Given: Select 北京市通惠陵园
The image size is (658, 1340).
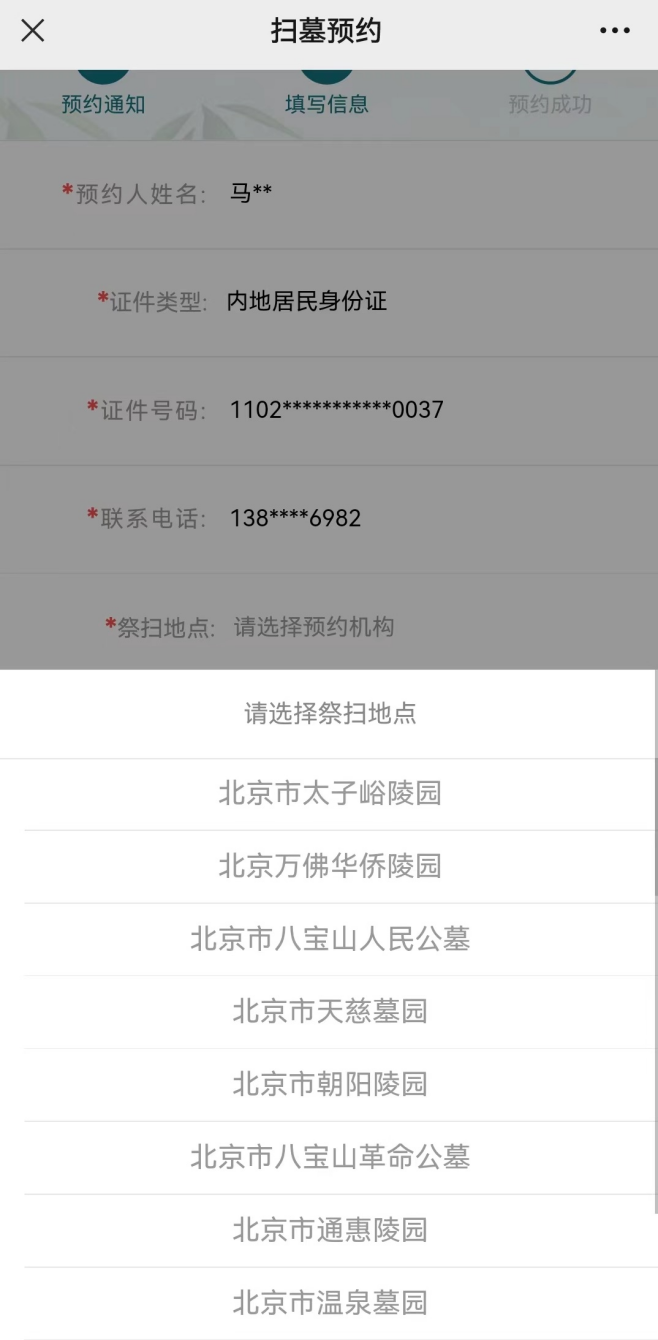Looking at the screenshot, I should [330, 1231].
